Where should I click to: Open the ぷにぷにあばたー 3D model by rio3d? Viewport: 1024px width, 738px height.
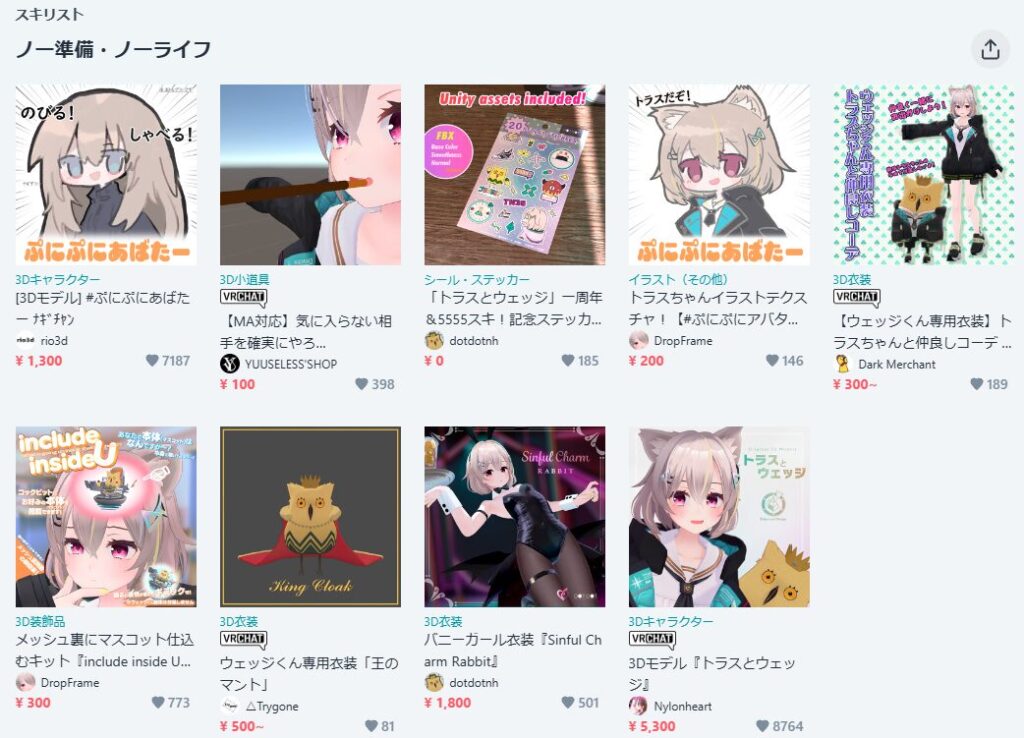(x=106, y=174)
